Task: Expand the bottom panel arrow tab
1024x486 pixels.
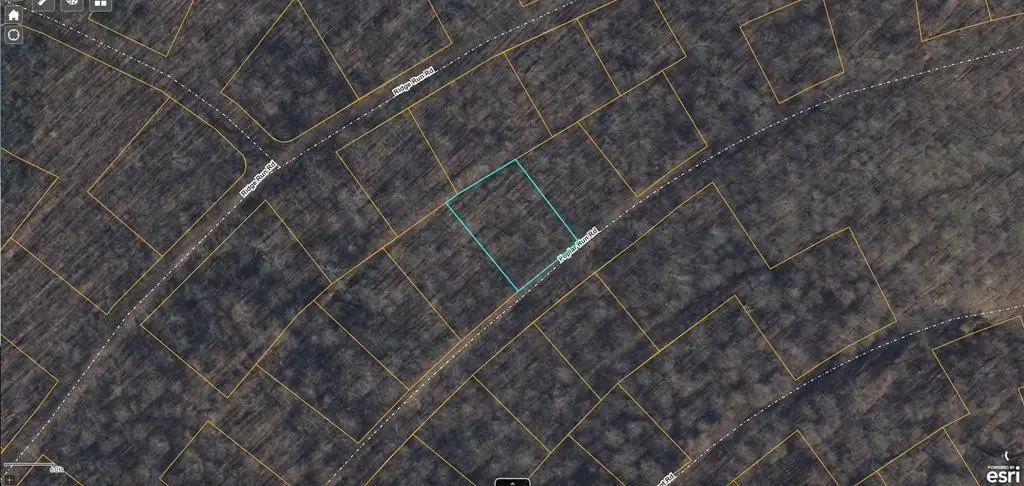Action: pos(511,481)
